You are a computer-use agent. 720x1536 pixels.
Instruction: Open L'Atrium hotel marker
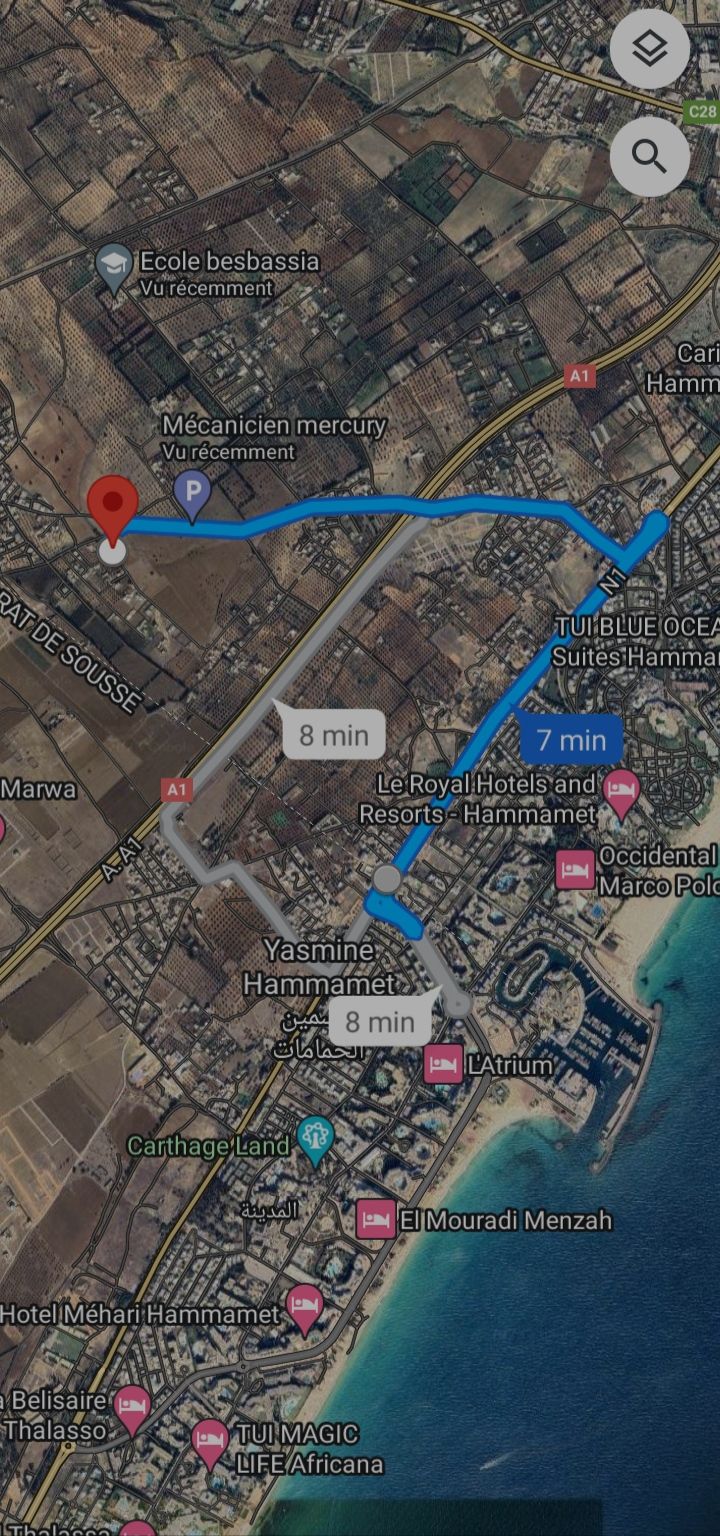click(x=443, y=1064)
